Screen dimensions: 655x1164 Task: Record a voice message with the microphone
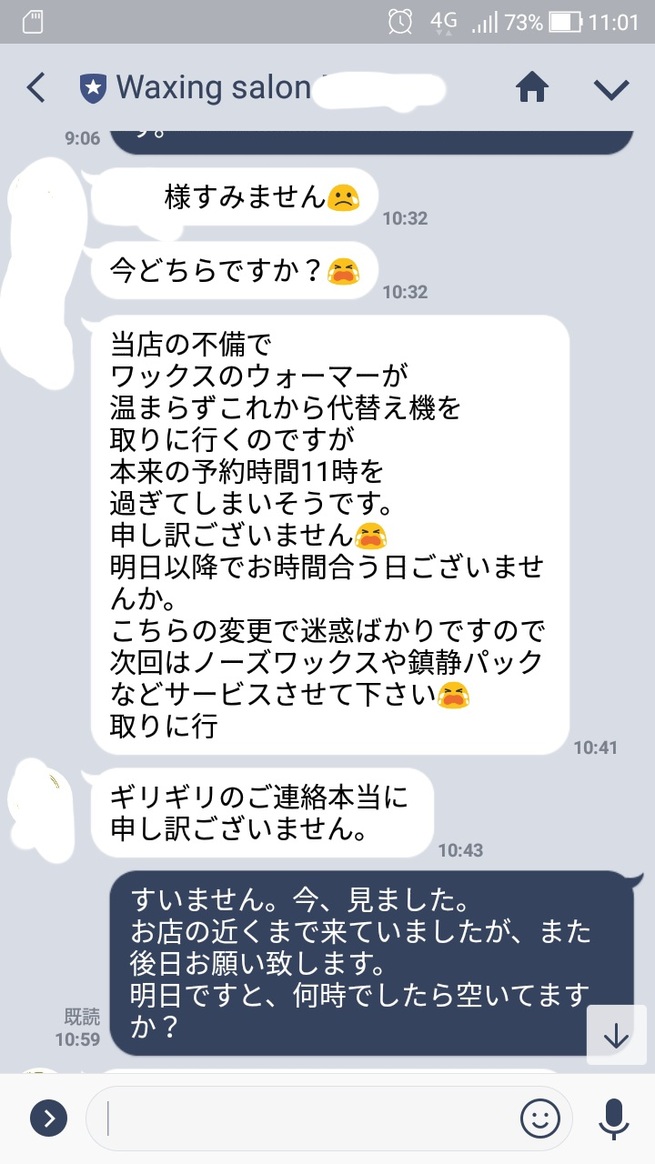tap(613, 1118)
